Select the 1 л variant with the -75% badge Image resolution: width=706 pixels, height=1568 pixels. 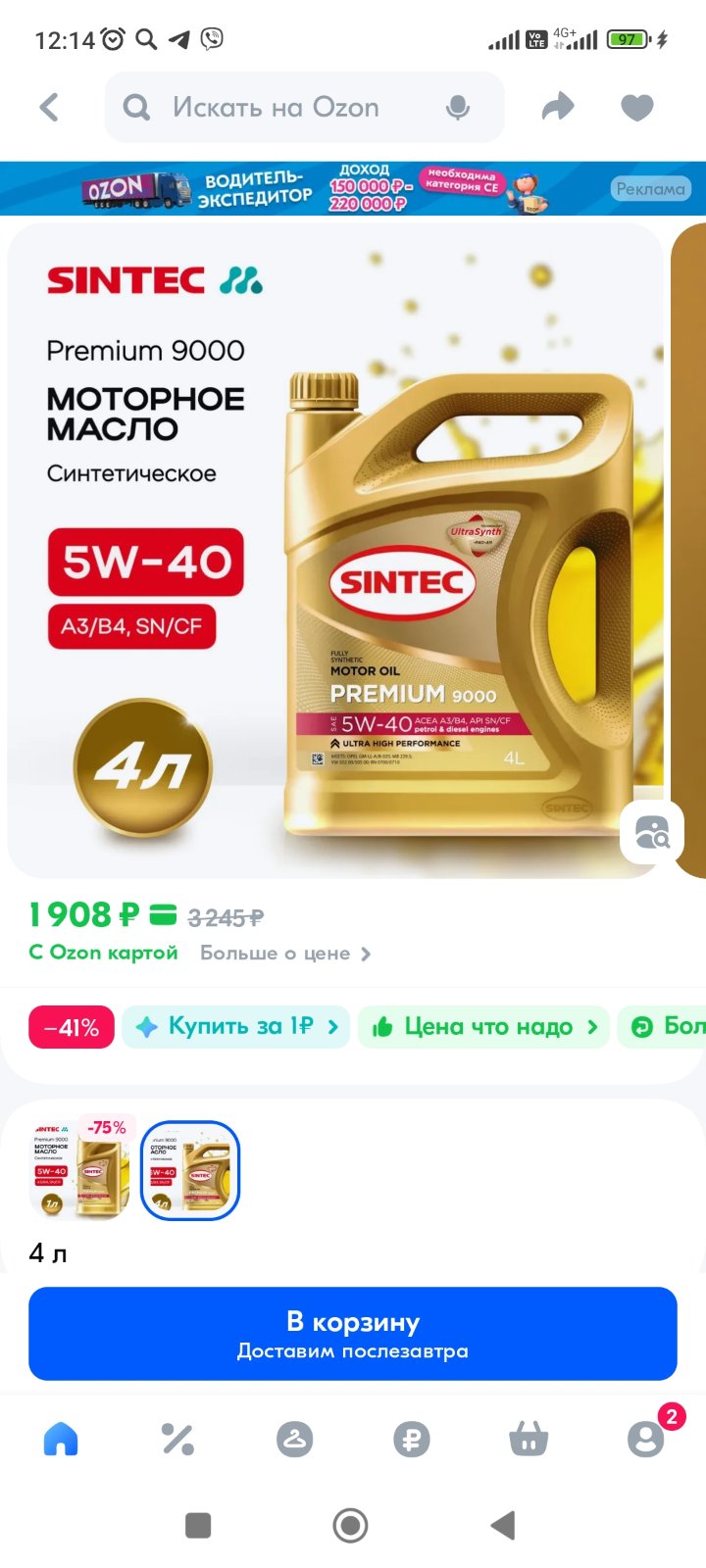pyautogui.click(x=81, y=1170)
